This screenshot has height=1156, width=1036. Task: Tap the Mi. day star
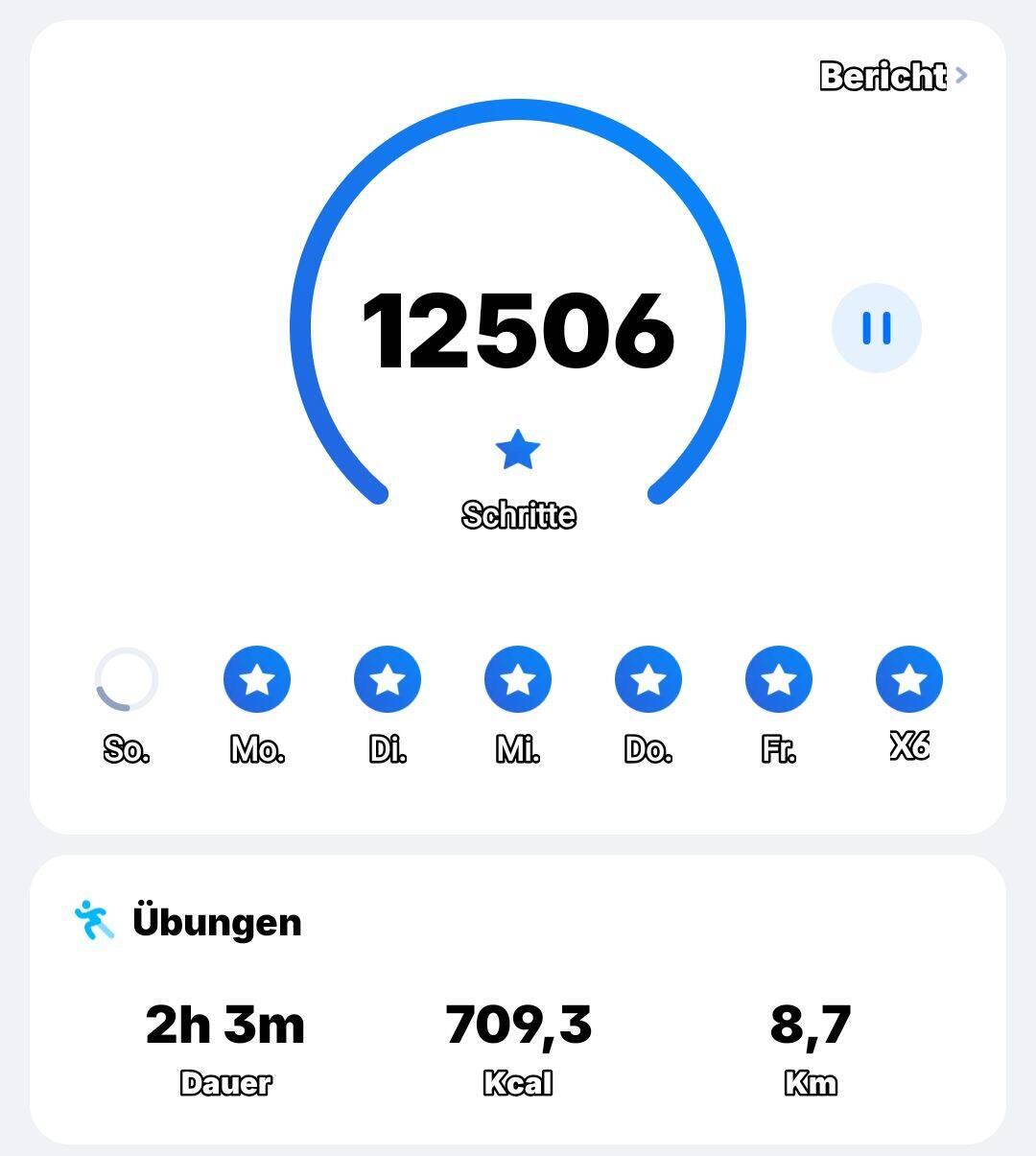click(518, 679)
